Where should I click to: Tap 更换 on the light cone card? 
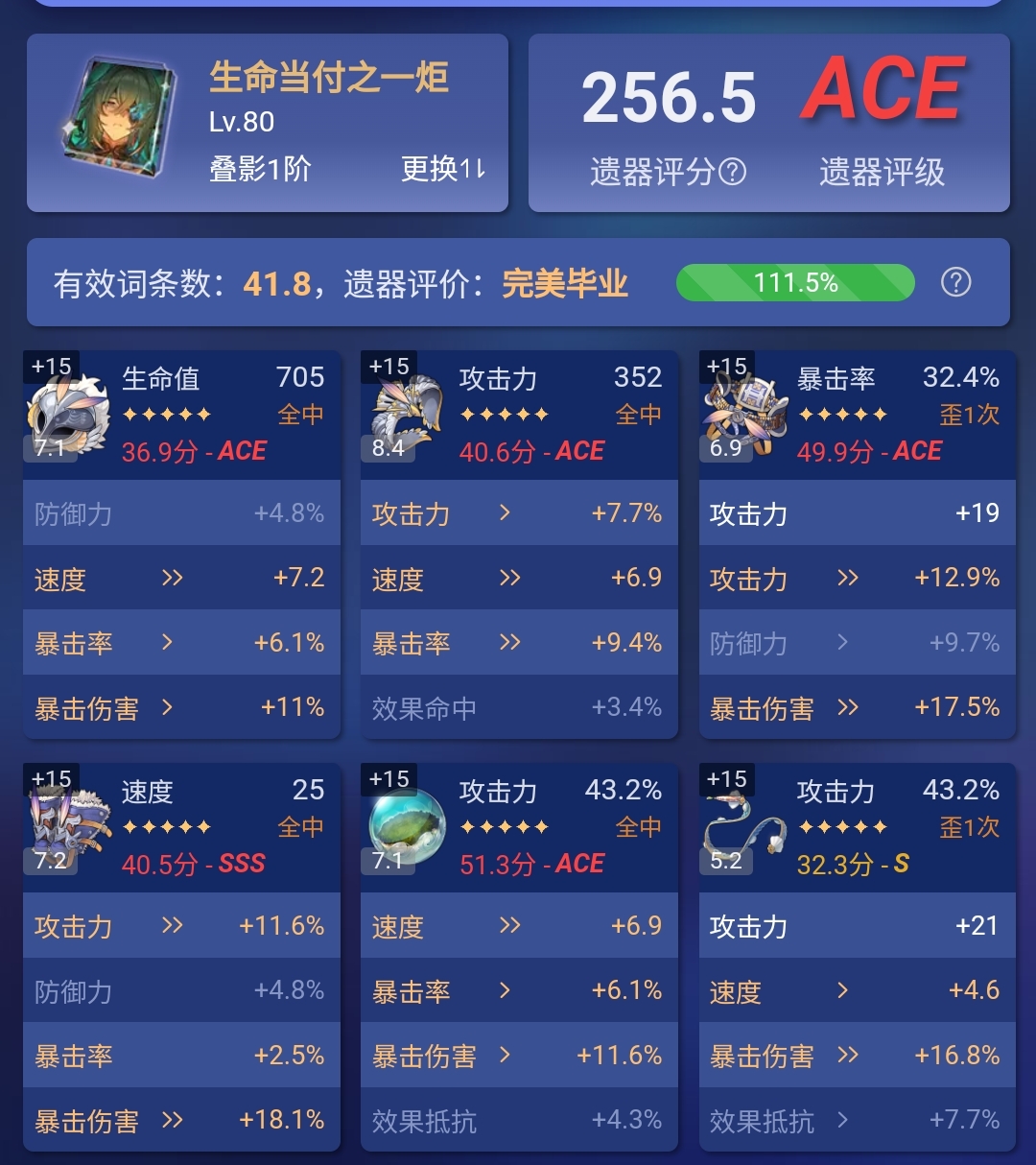[443, 169]
